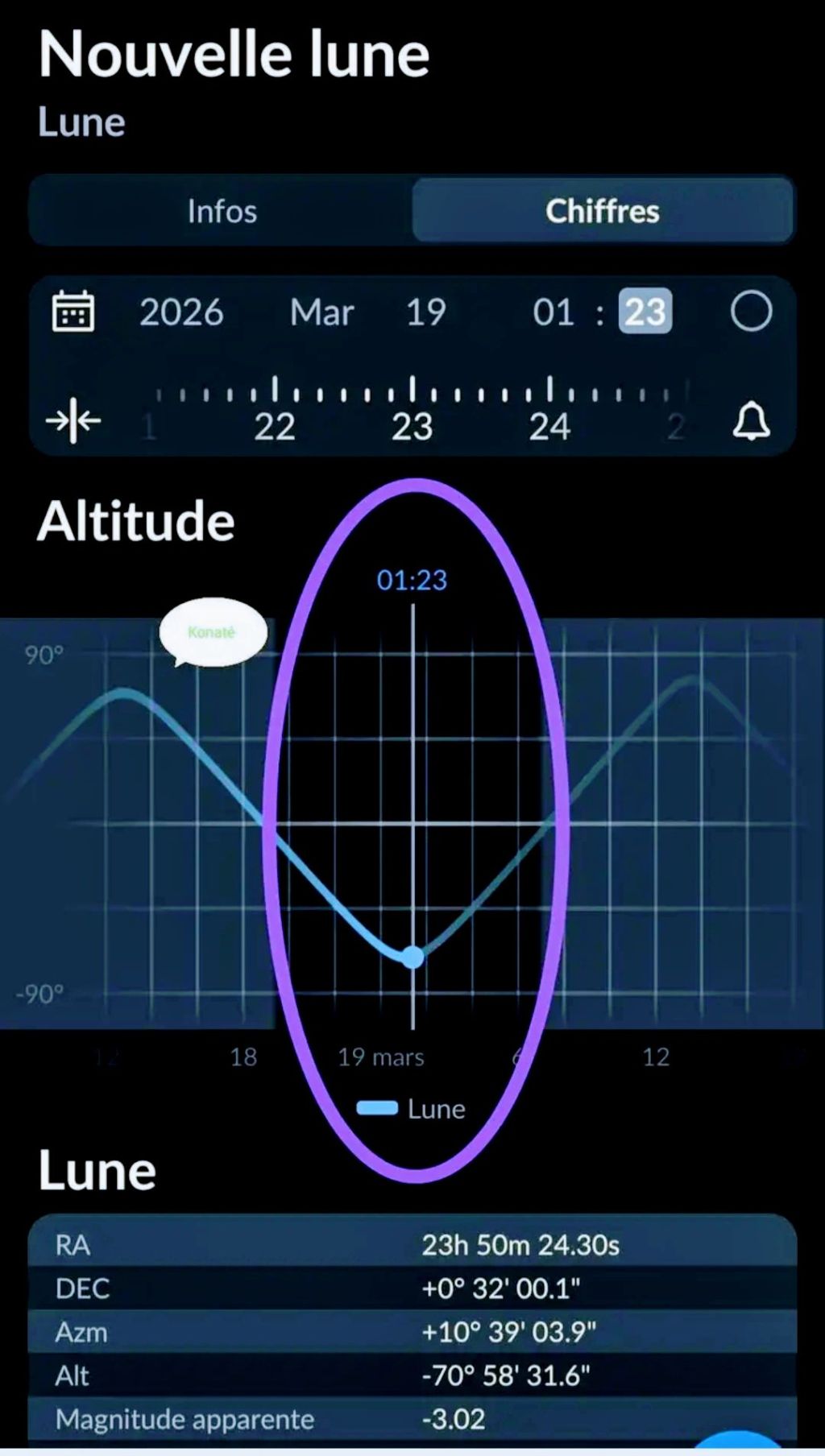Viewport: 825px width, 1456px height.
Task: Select the day 19 field
Action: [x=425, y=312]
